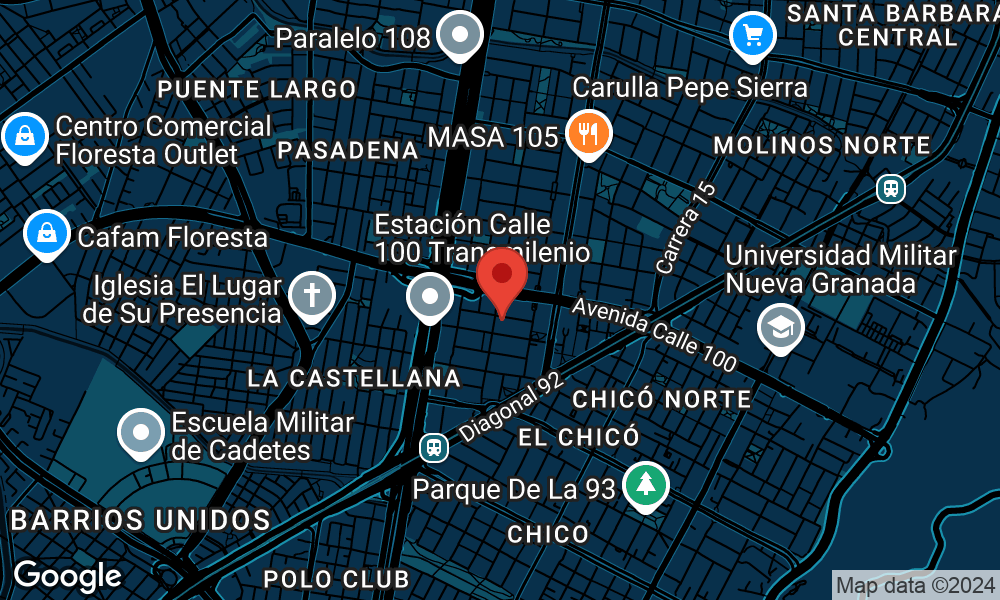Open the MASA 105 restaurant marker
Viewport: 1000px width, 600px height.
[x=589, y=135]
